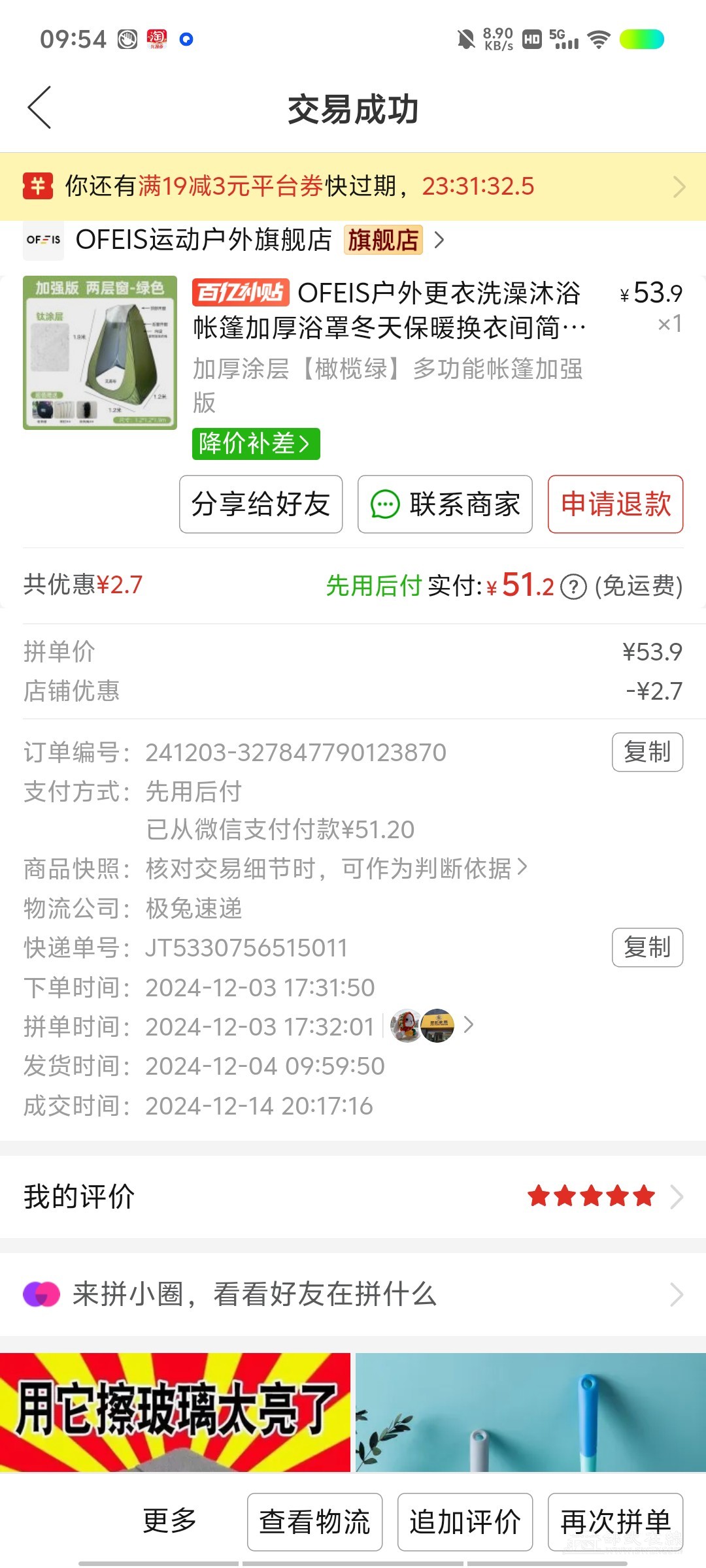Open the question mark help beside 实付
This screenshot has height=1568, width=706.
click(x=573, y=587)
